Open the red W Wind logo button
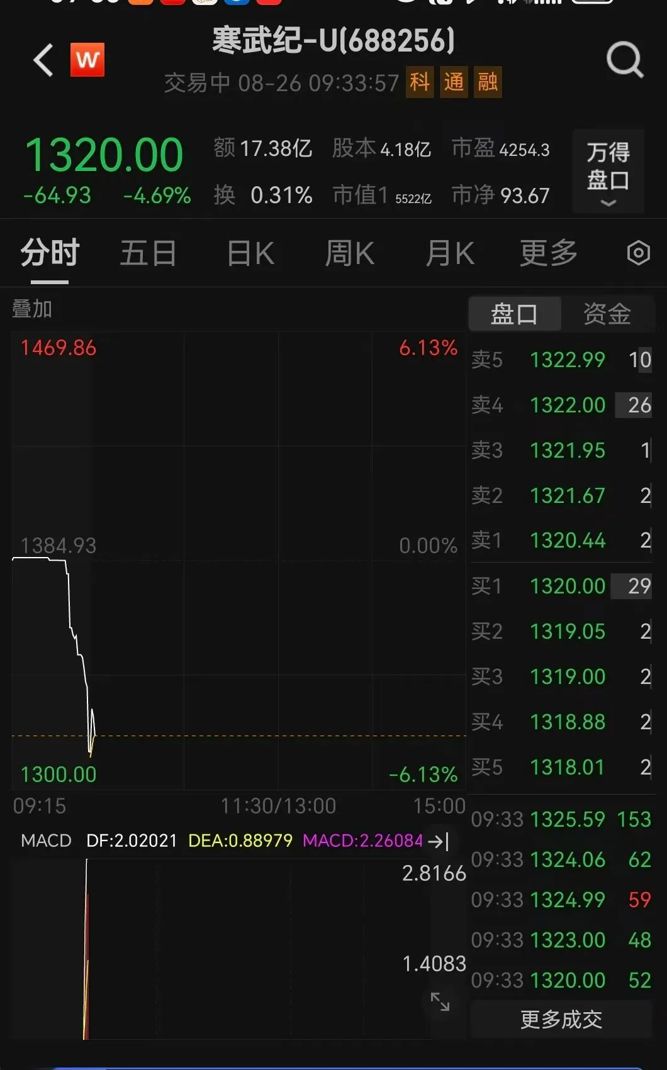The image size is (667, 1070). coord(87,60)
